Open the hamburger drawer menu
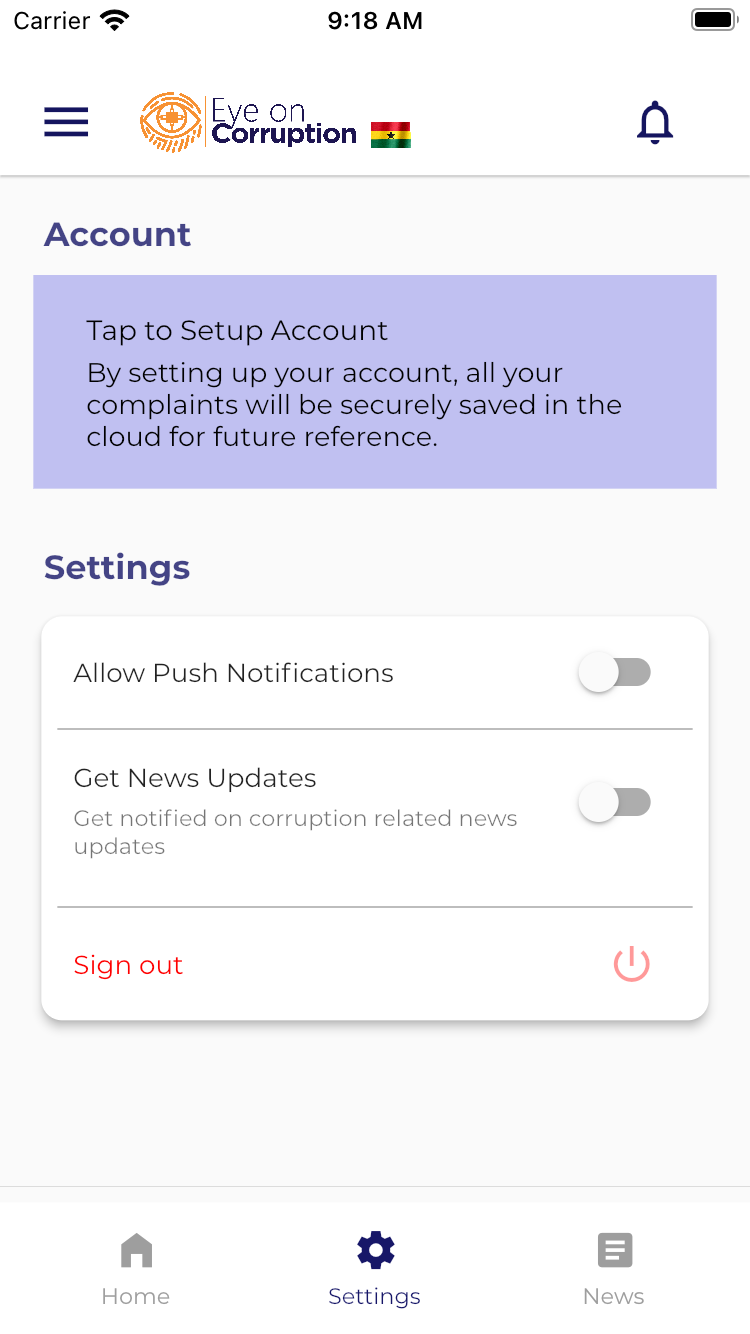The width and height of the screenshot is (750, 1334). (x=66, y=122)
